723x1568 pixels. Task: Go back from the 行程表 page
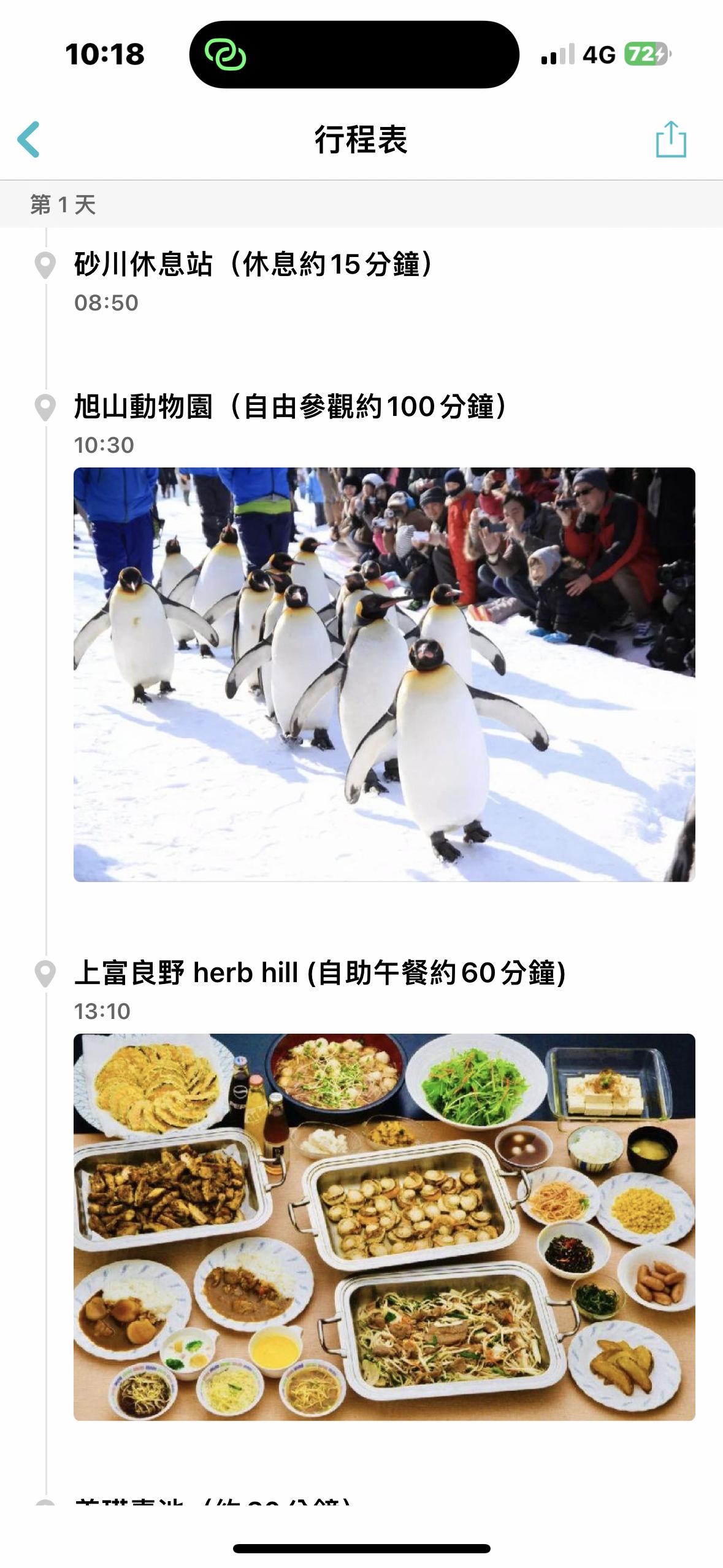(x=29, y=139)
